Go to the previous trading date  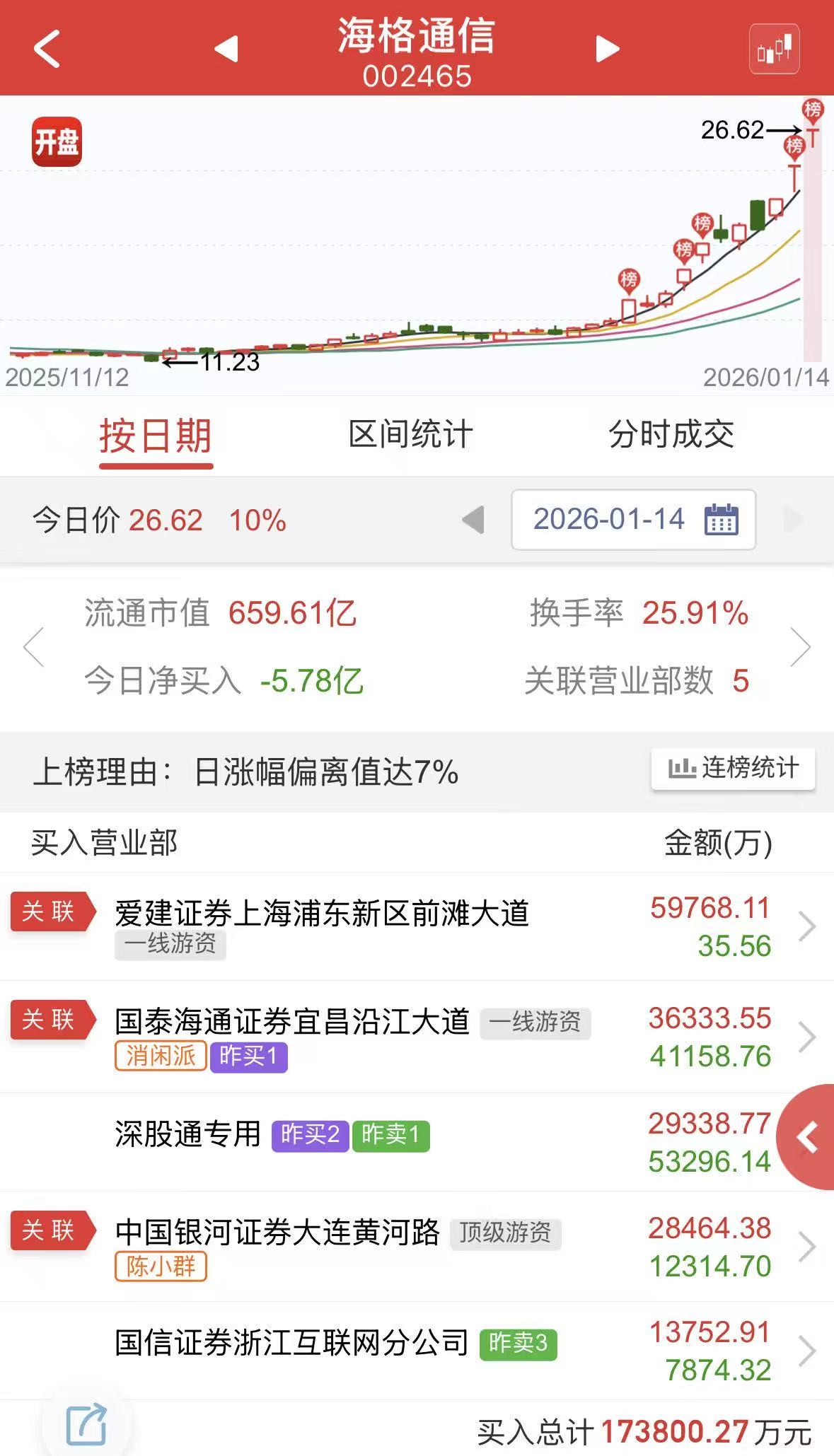[x=473, y=520]
